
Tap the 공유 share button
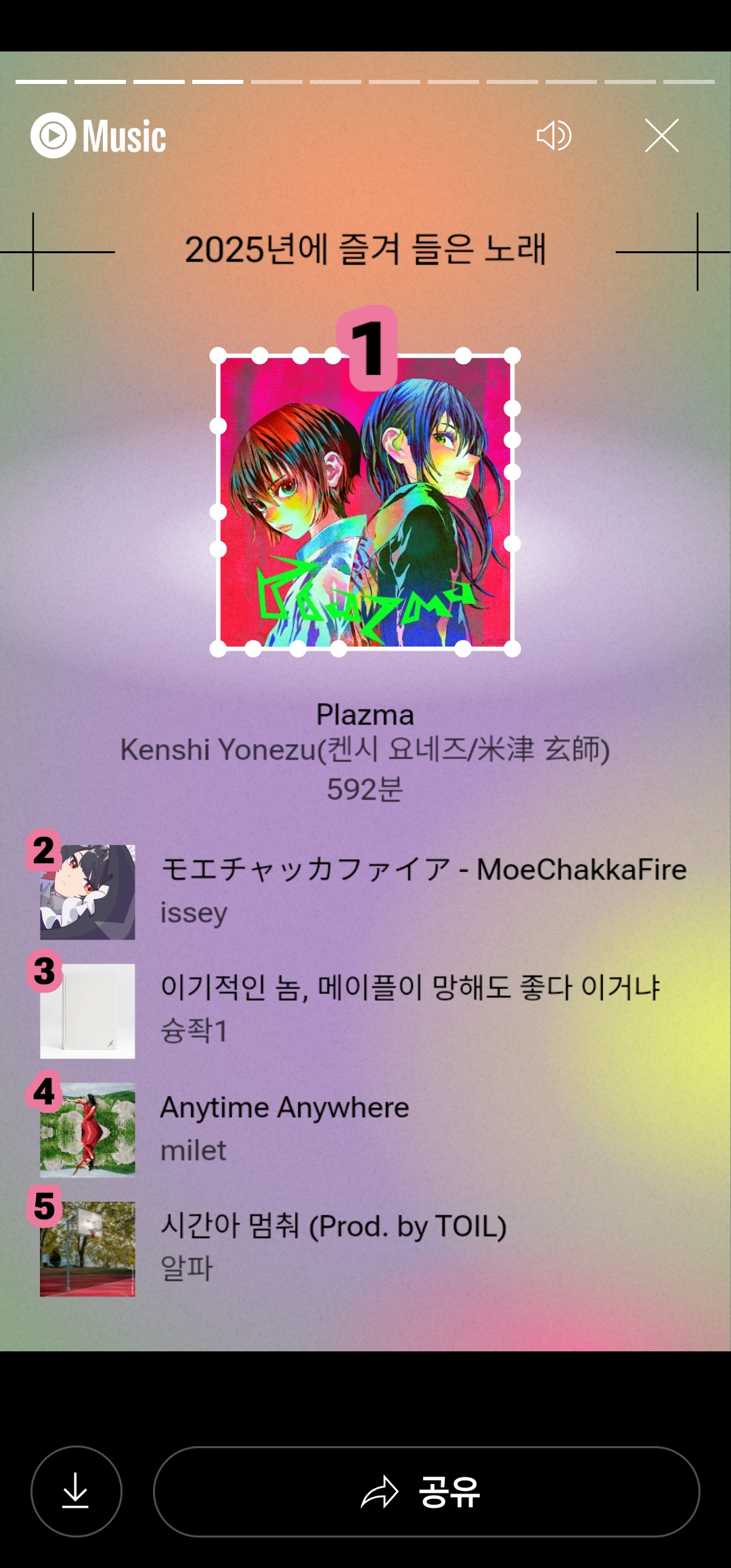426,1491
